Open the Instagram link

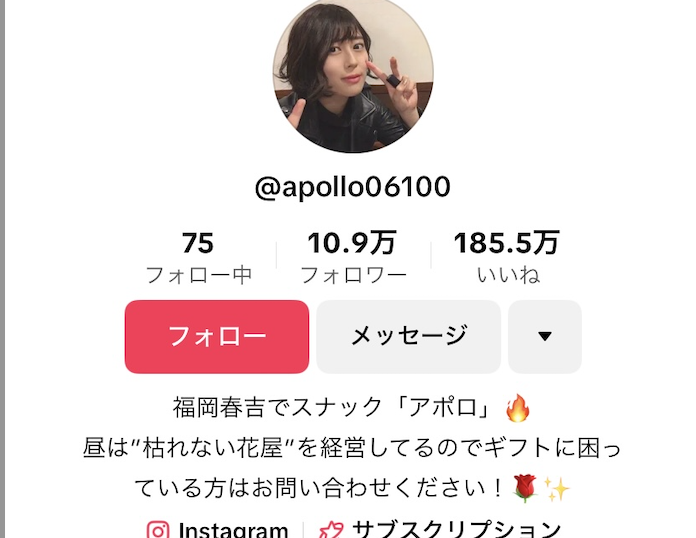219,529
